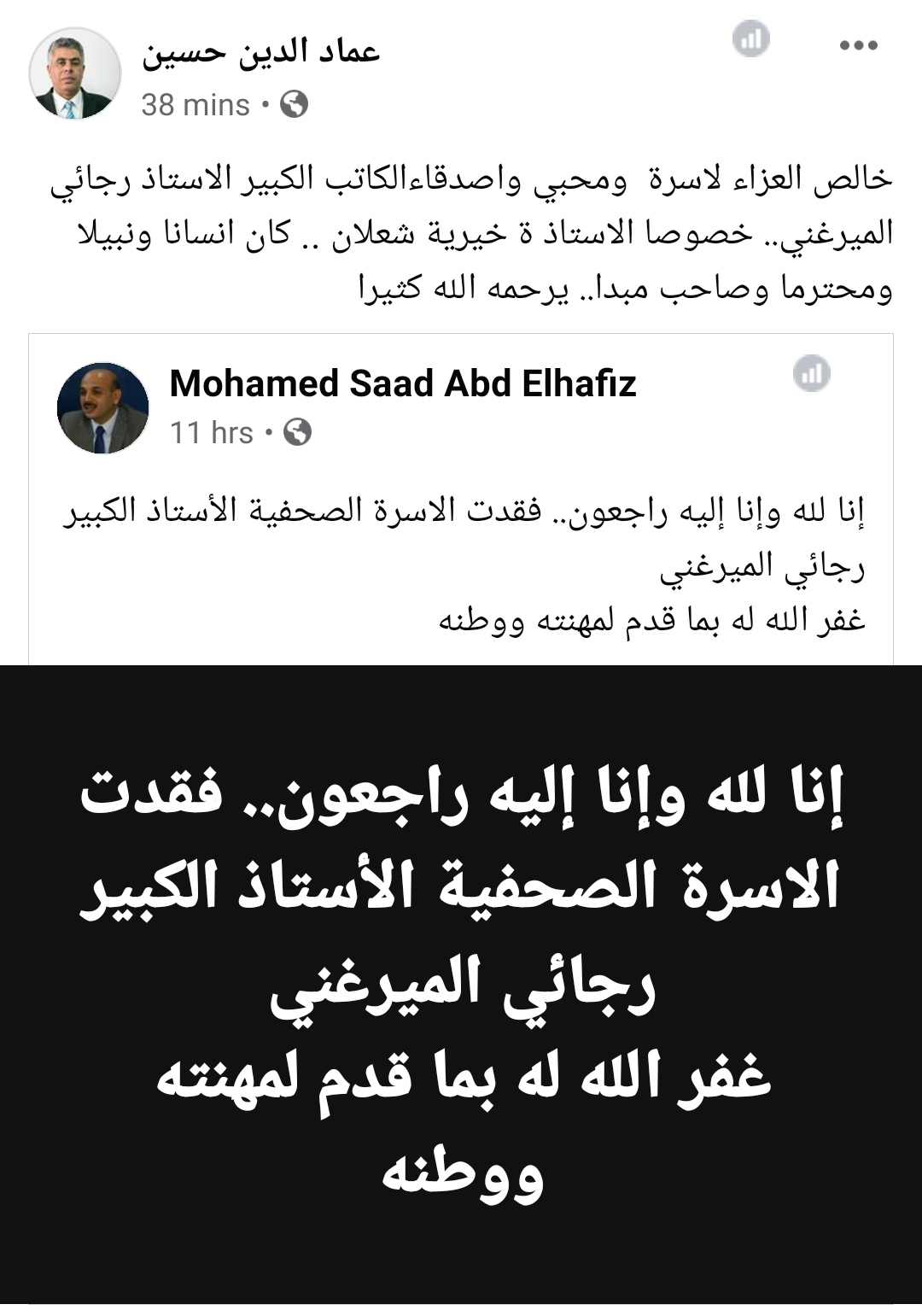
Task: Open the post's three-dot overflow menu
Action: coord(858,44)
